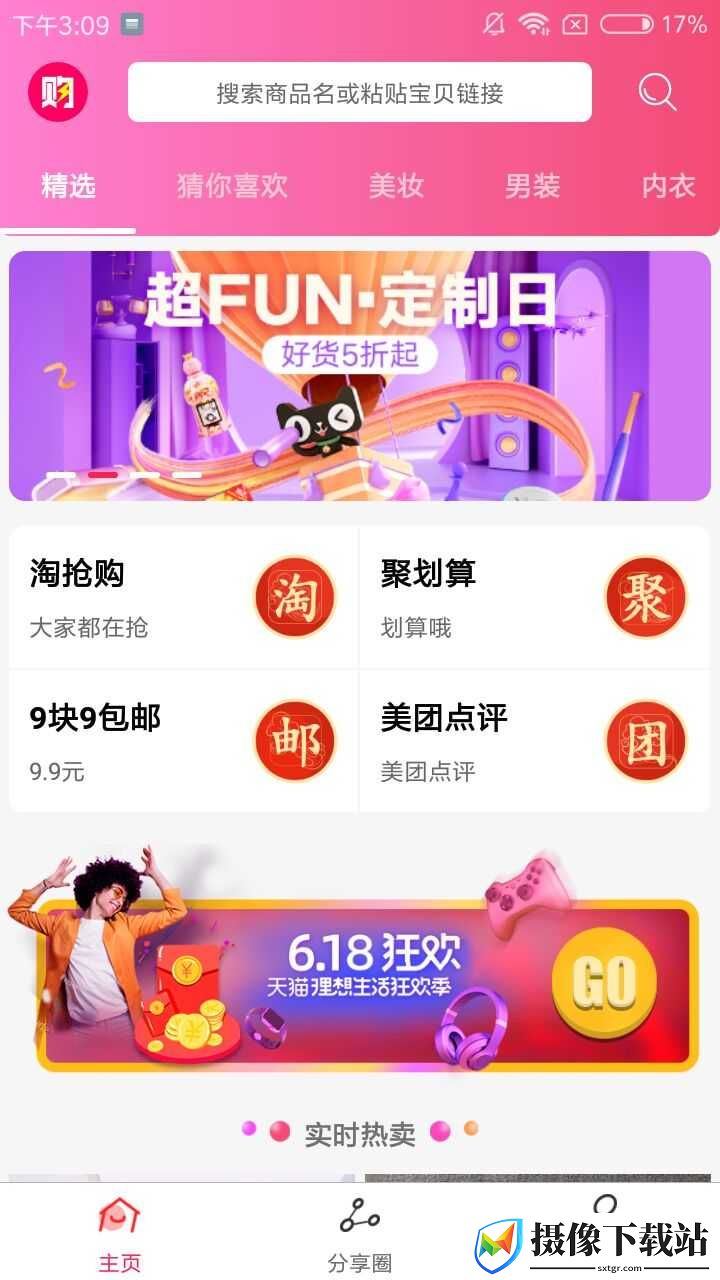This screenshot has height=1280, width=720.
Task: Open the 聚划算 card
Action: pyautogui.click(x=535, y=598)
